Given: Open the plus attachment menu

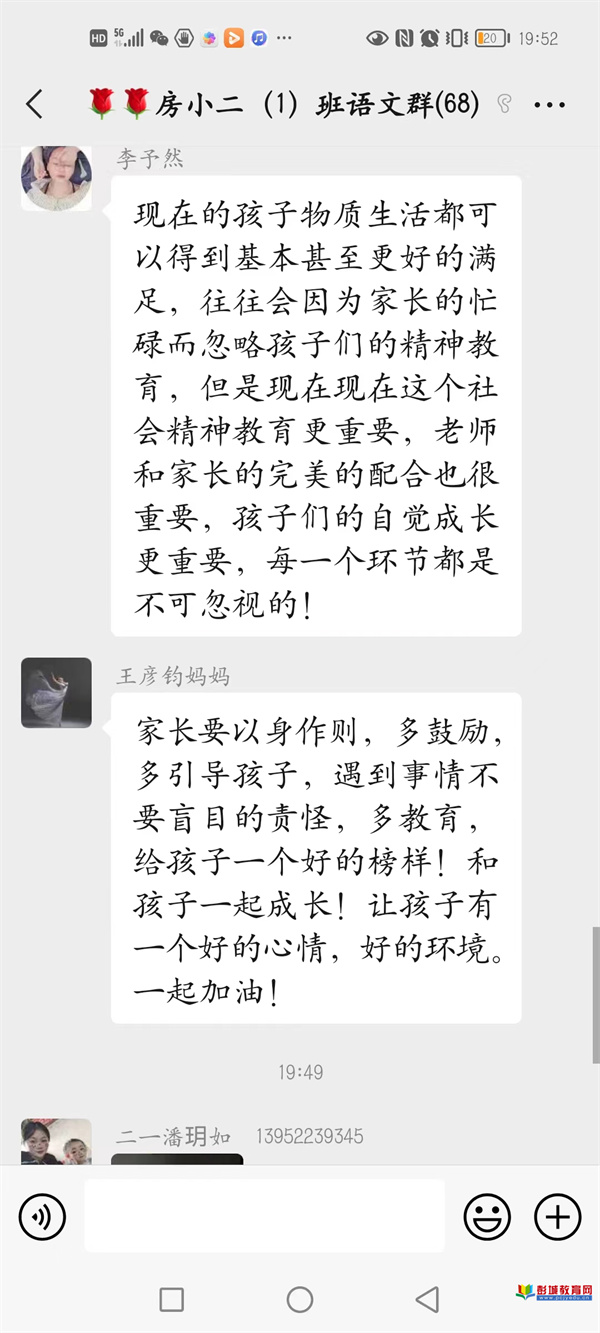Looking at the screenshot, I should (557, 1216).
